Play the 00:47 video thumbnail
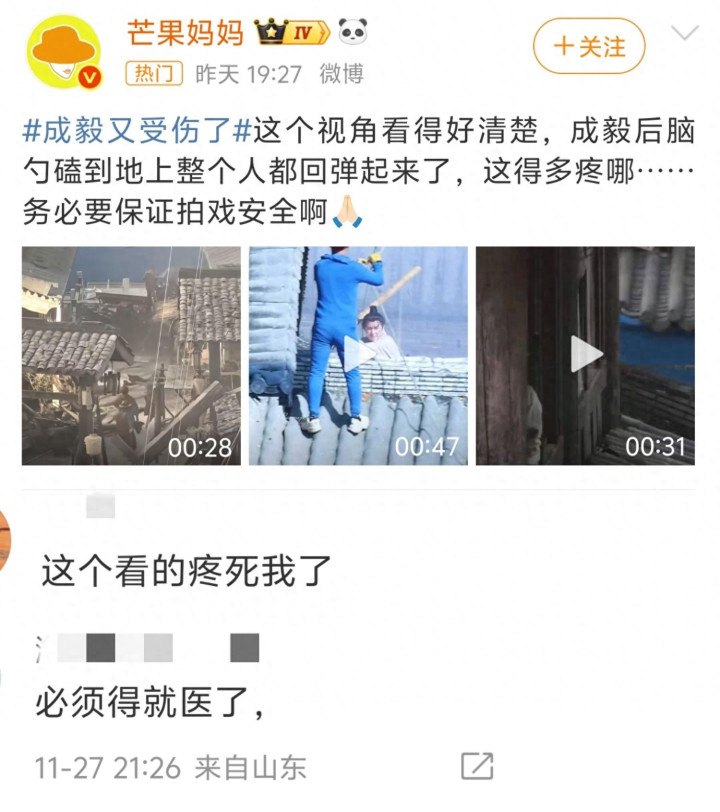This screenshot has height=812, width=720. point(358,355)
